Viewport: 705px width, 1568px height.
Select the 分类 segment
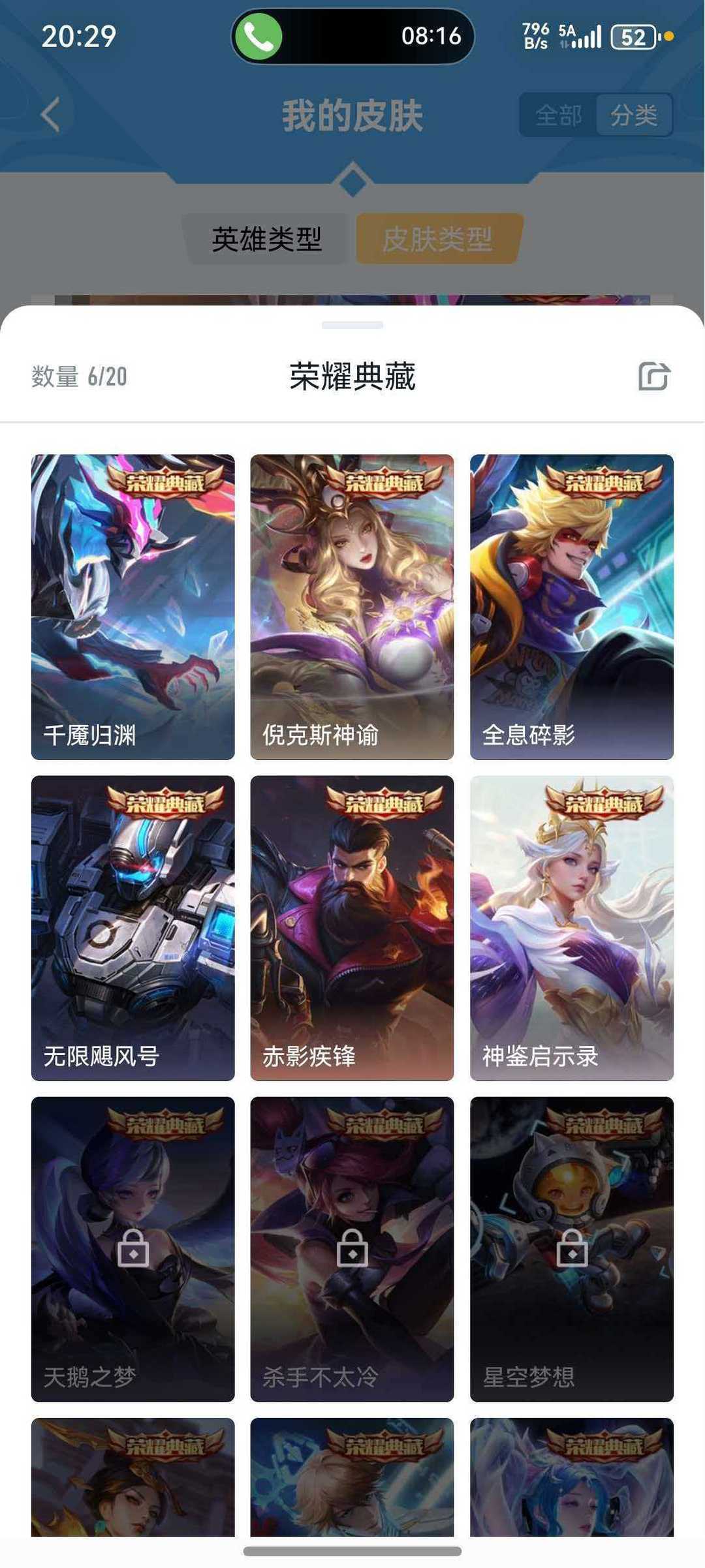pos(633,115)
